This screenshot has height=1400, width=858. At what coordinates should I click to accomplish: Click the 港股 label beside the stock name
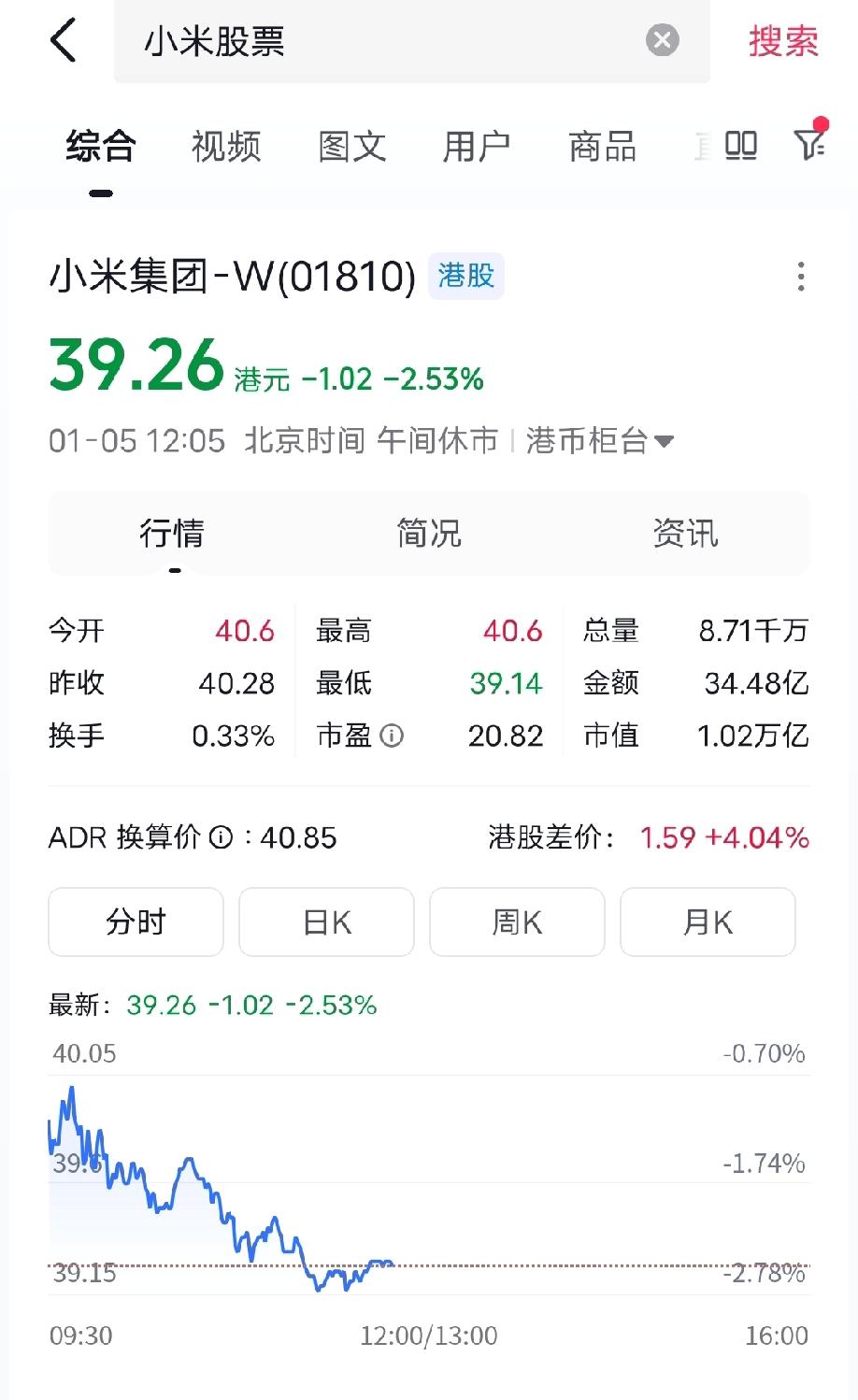pos(466,276)
